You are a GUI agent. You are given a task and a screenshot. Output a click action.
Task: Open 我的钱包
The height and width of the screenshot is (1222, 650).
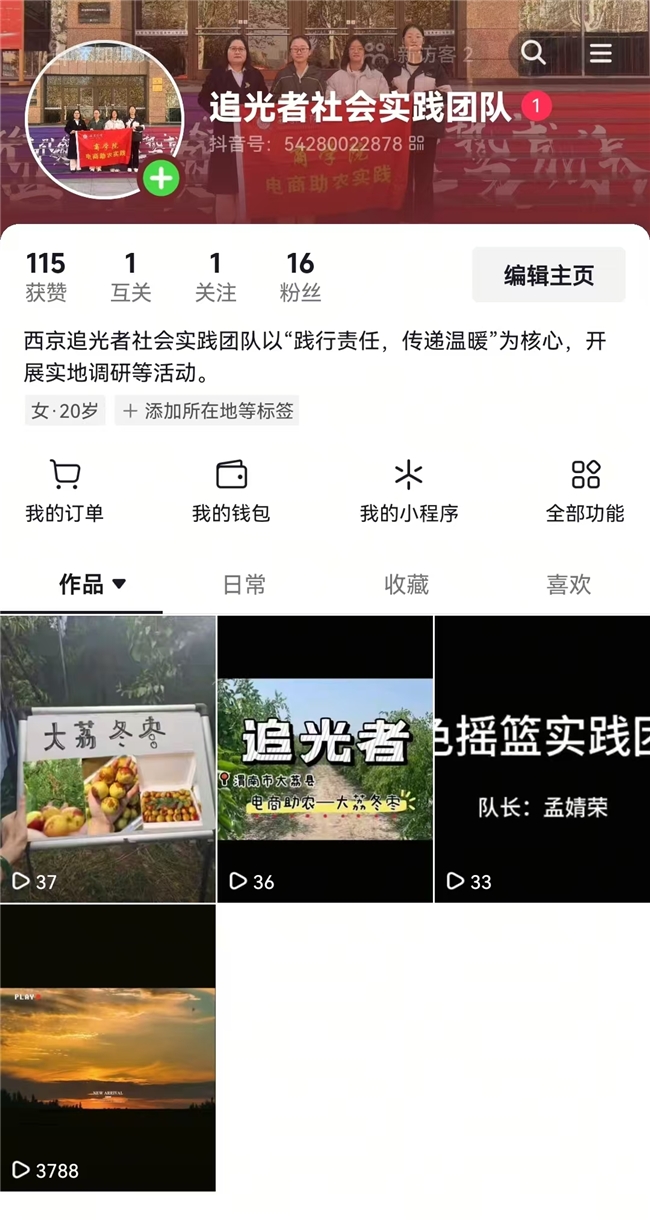click(x=231, y=491)
